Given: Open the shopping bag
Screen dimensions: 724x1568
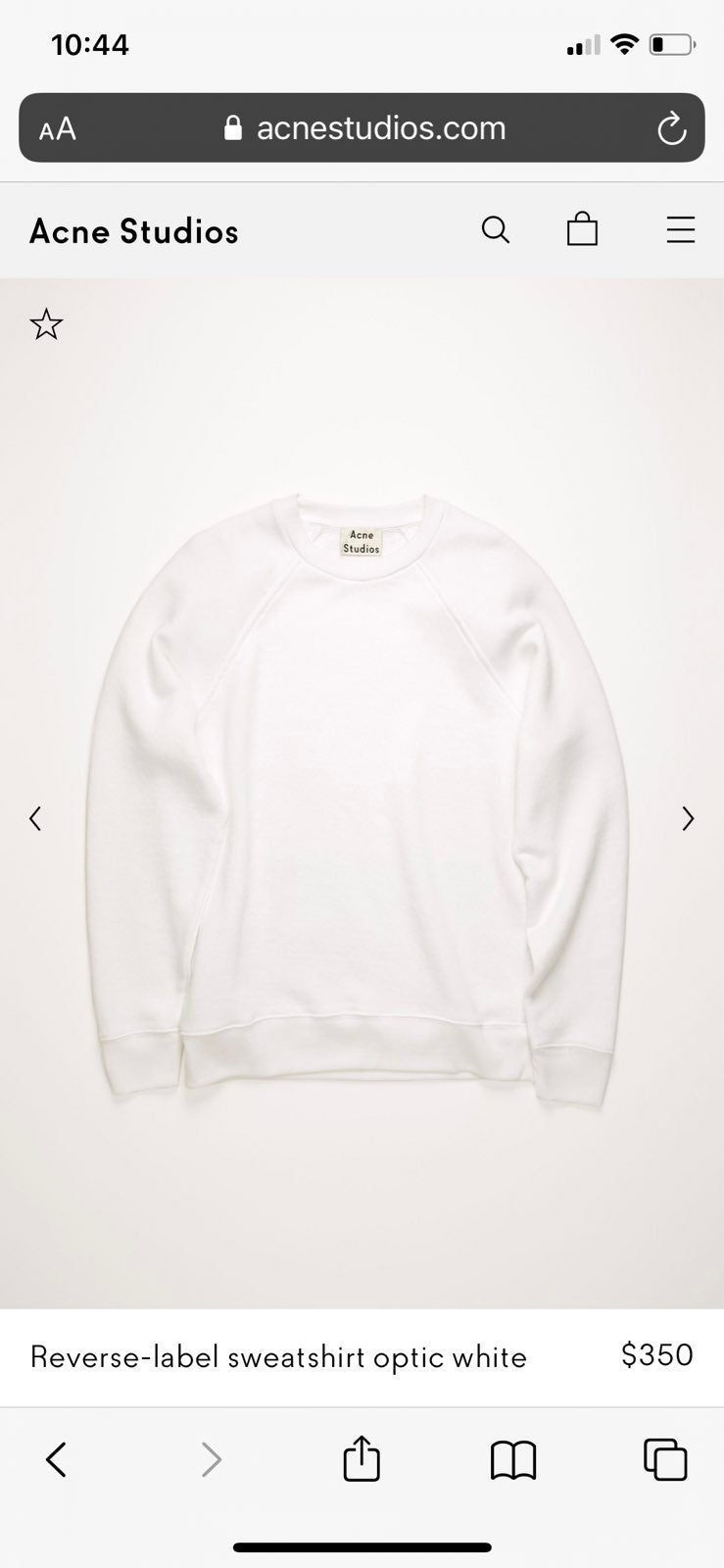Looking at the screenshot, I should coord(582,228).
